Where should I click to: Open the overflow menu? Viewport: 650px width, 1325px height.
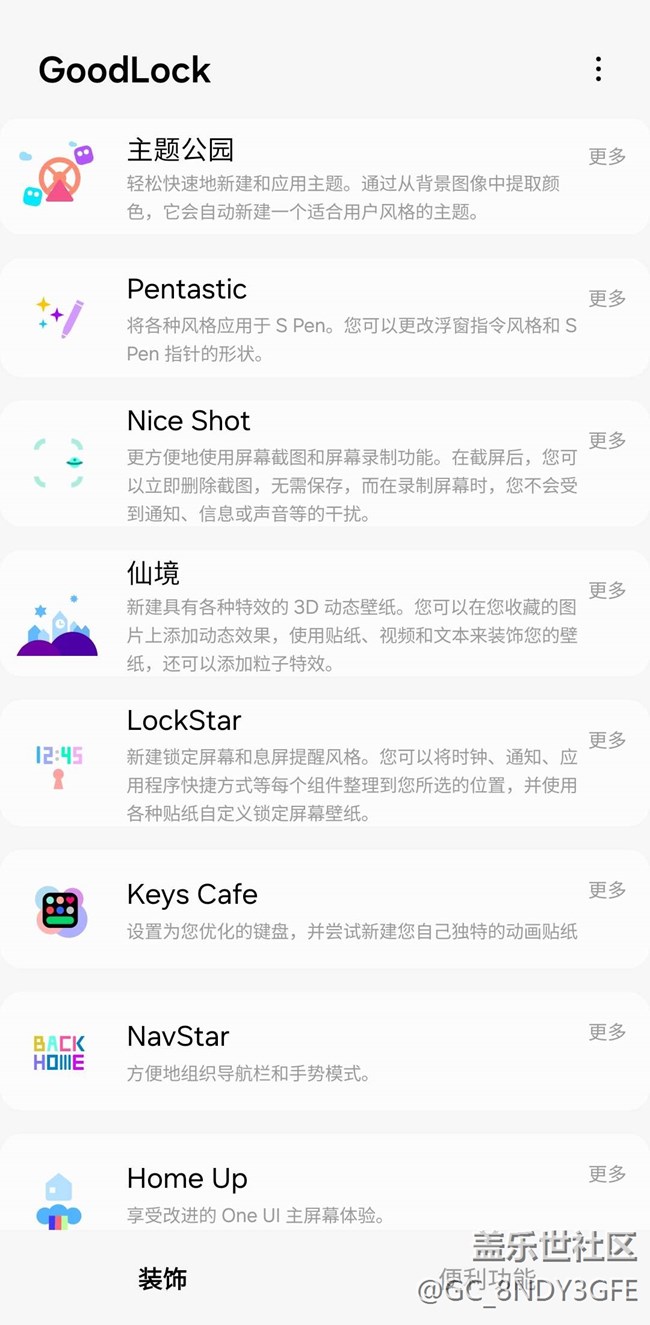598,69
